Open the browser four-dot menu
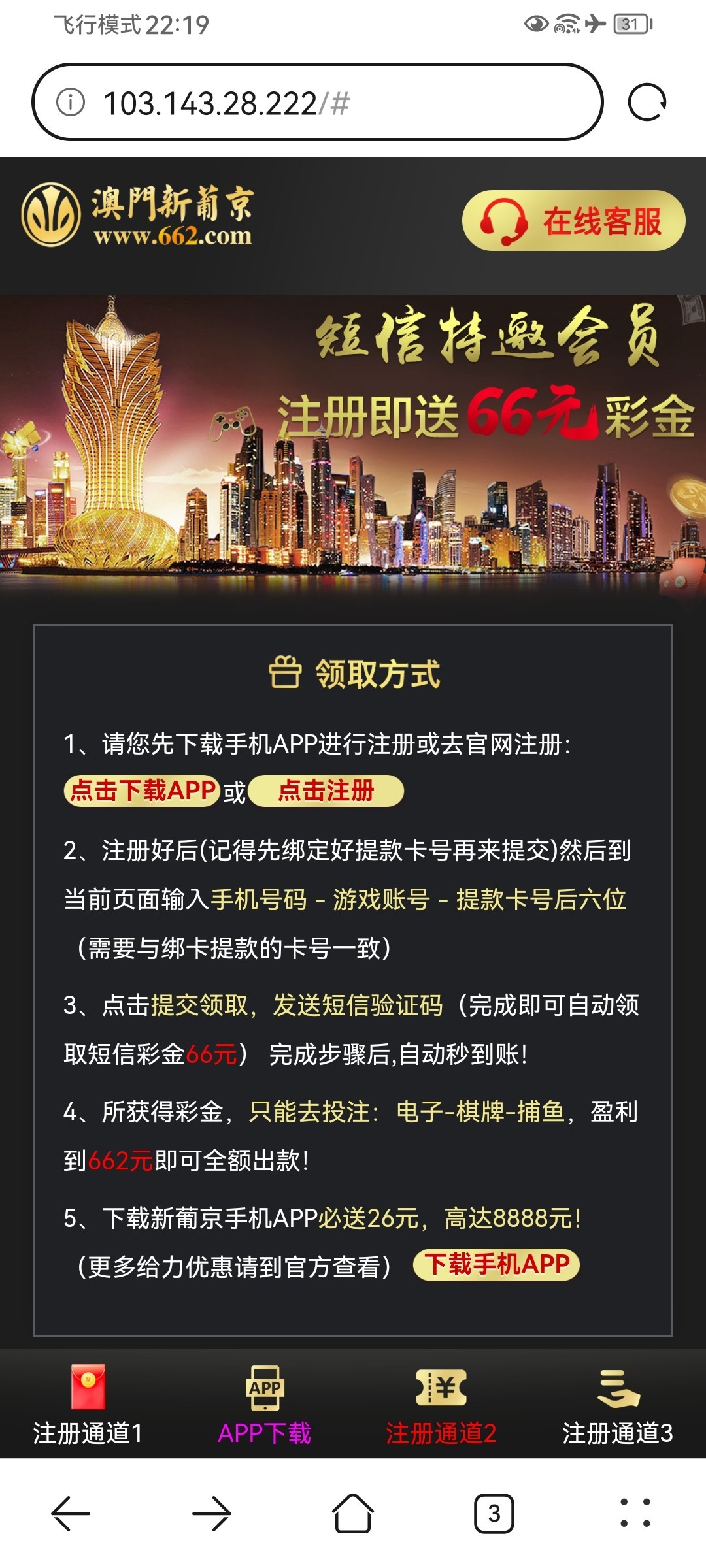The image size is (706, 1568). (x=635, y=1513)
